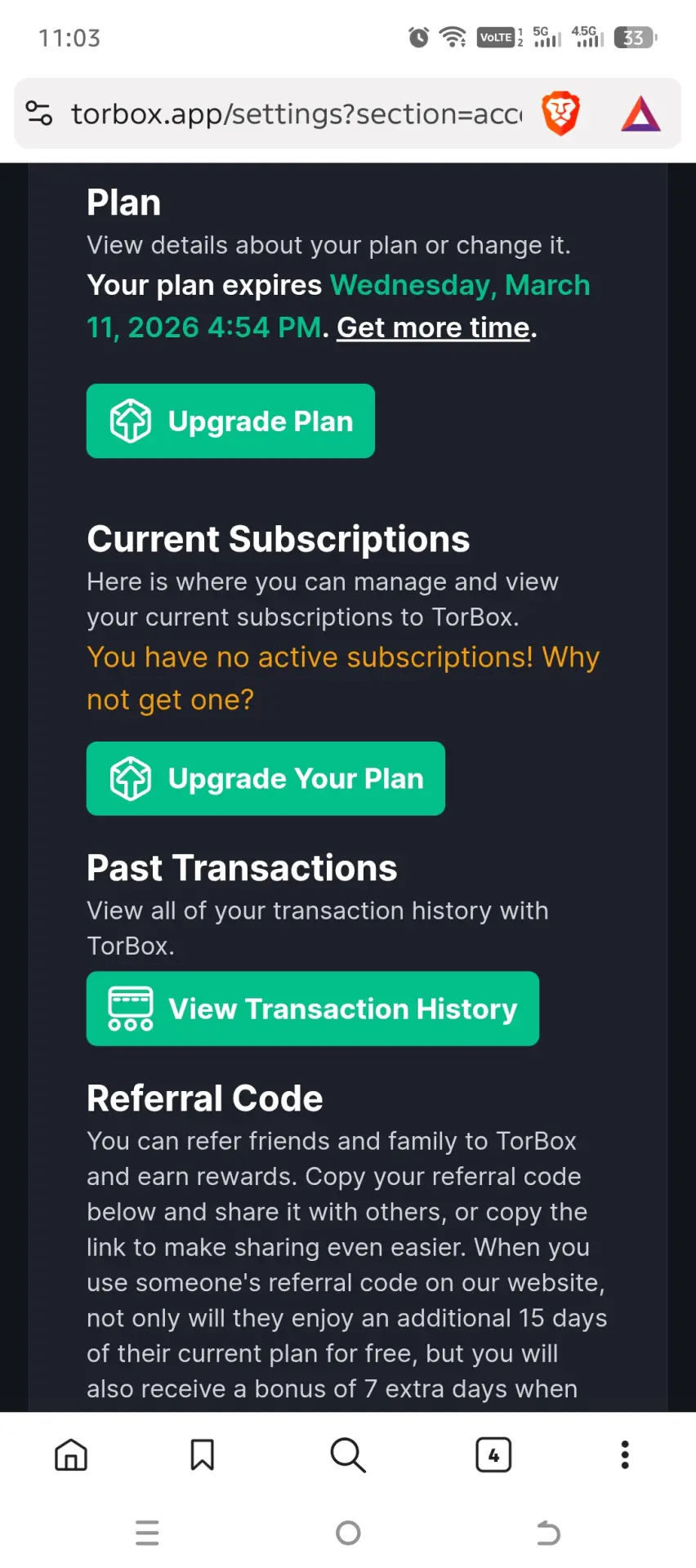
Task: Open the browser overflow menu
Action: click(625, 1454)
